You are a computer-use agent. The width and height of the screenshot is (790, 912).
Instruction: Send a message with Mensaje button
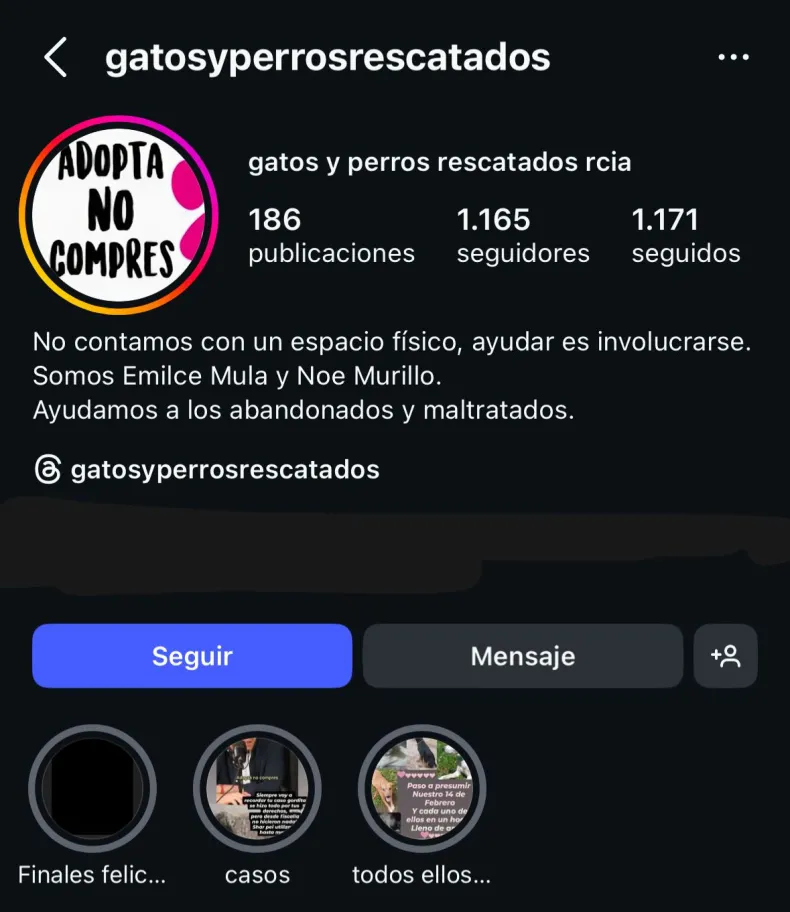tap(523, 656)
